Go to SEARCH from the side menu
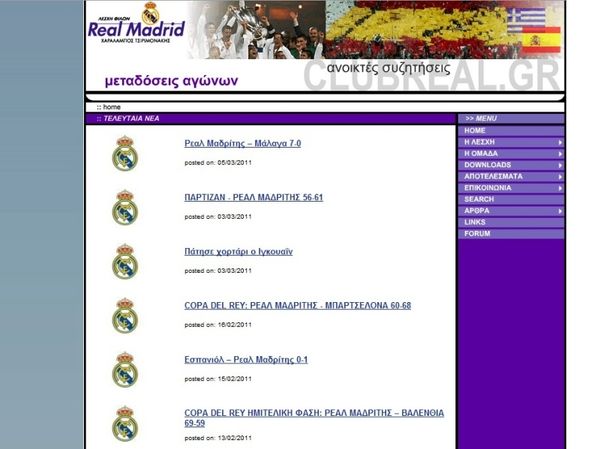 point(479,199)
